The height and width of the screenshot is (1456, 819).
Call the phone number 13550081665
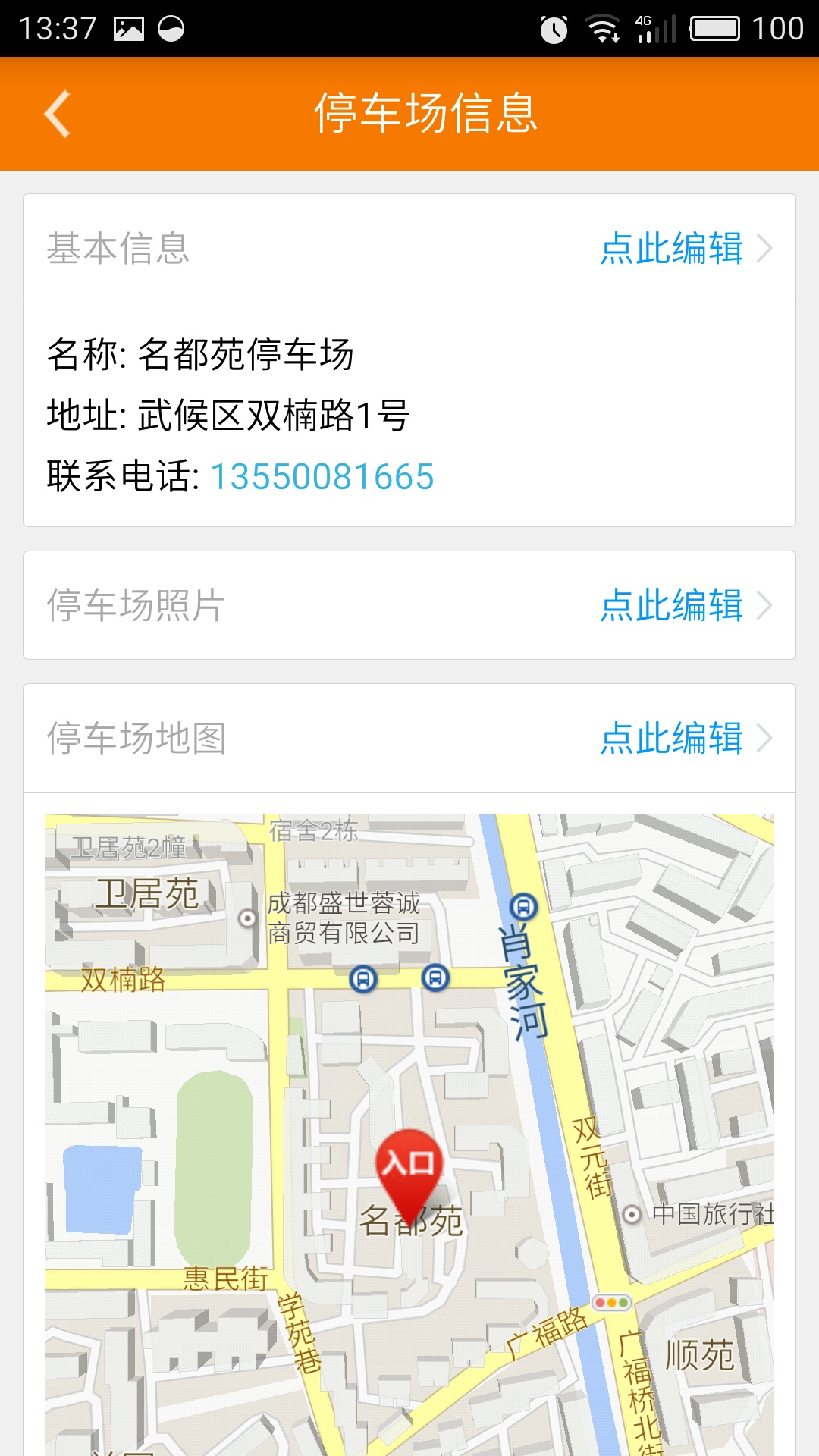click(322, 477)
